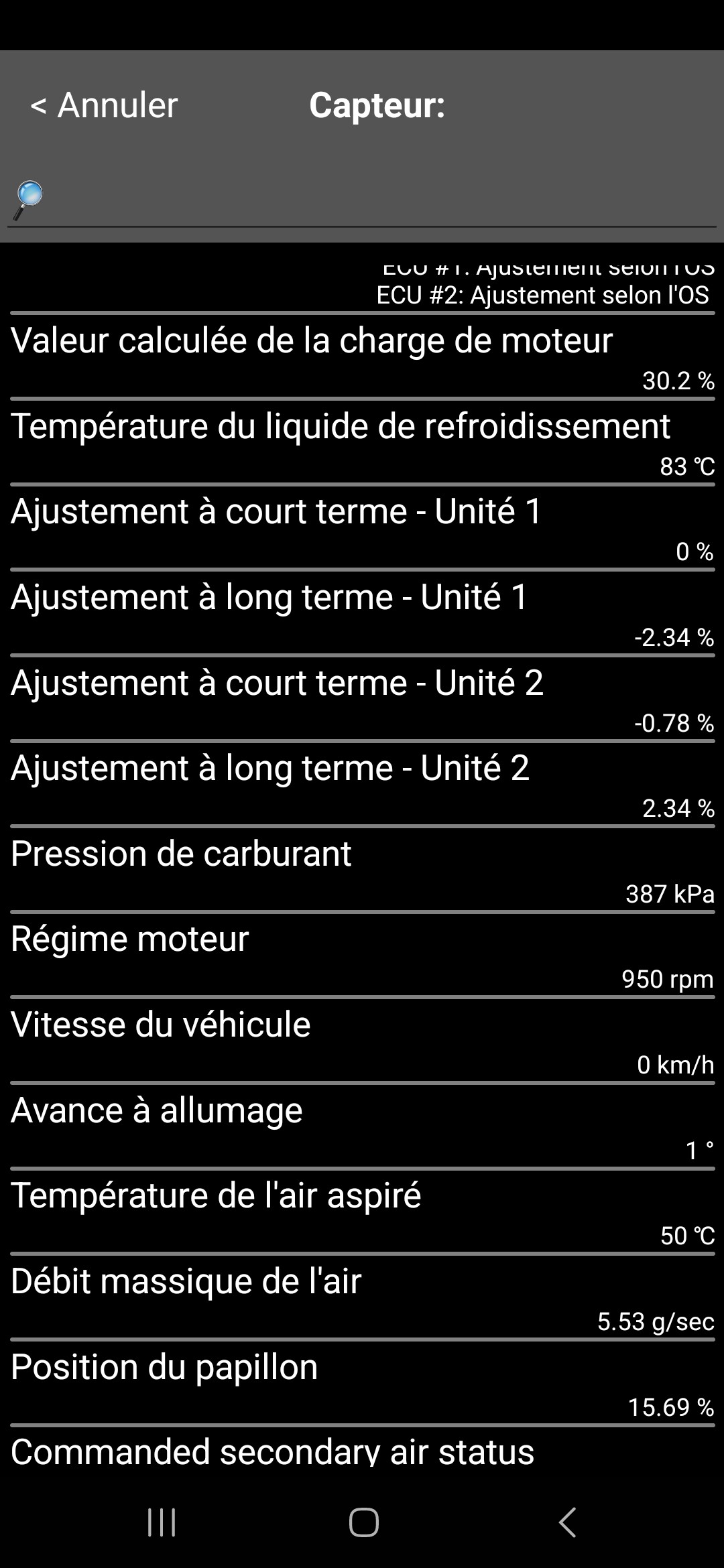This screenshot has width=724, height=1568.
Task: Choose Ajustement à long terme - Unité 2
Action: coord(362,784)
